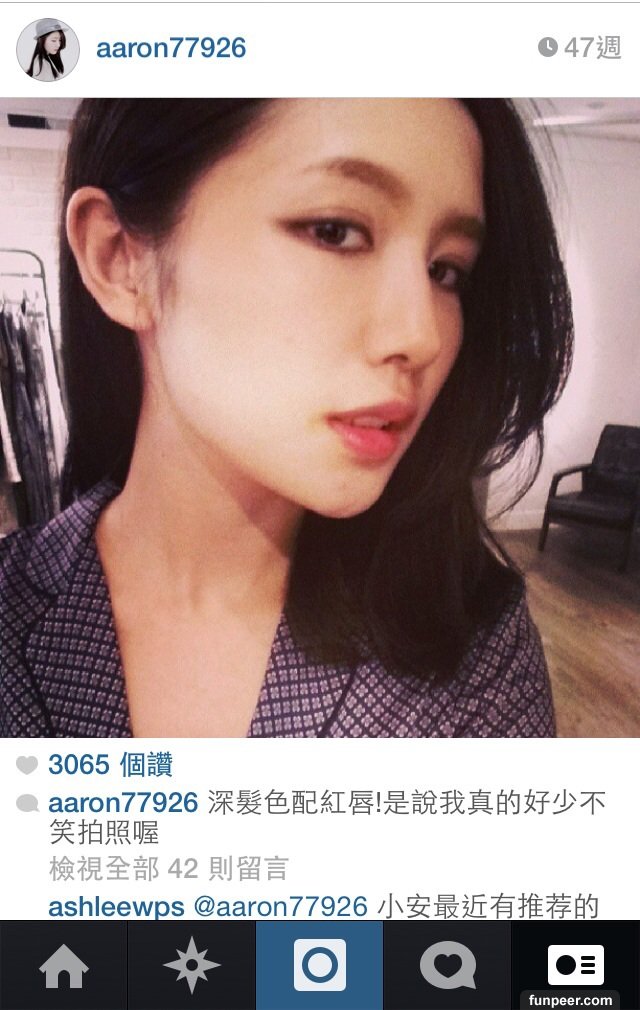Open aaron77926's profile picture at top
Screen dimensions: 640x1010
[47, 48]
